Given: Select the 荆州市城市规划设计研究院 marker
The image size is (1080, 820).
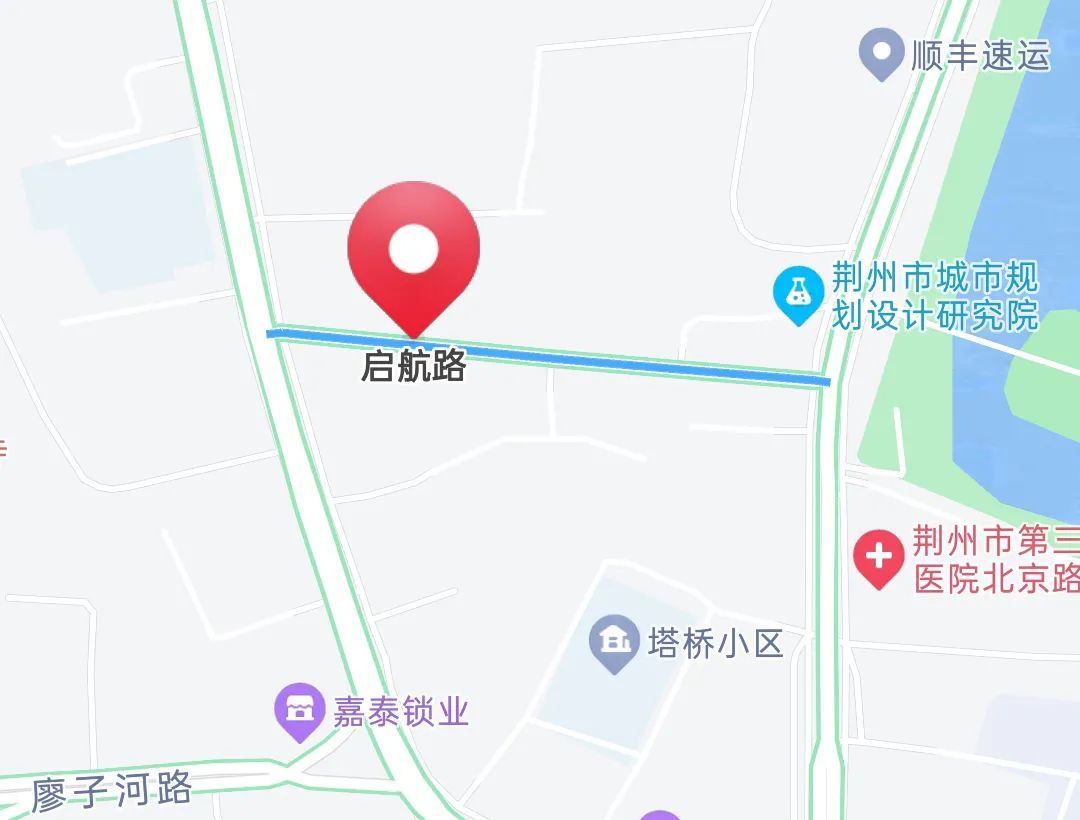Looking at the screenshot, I should pos(798,295).
